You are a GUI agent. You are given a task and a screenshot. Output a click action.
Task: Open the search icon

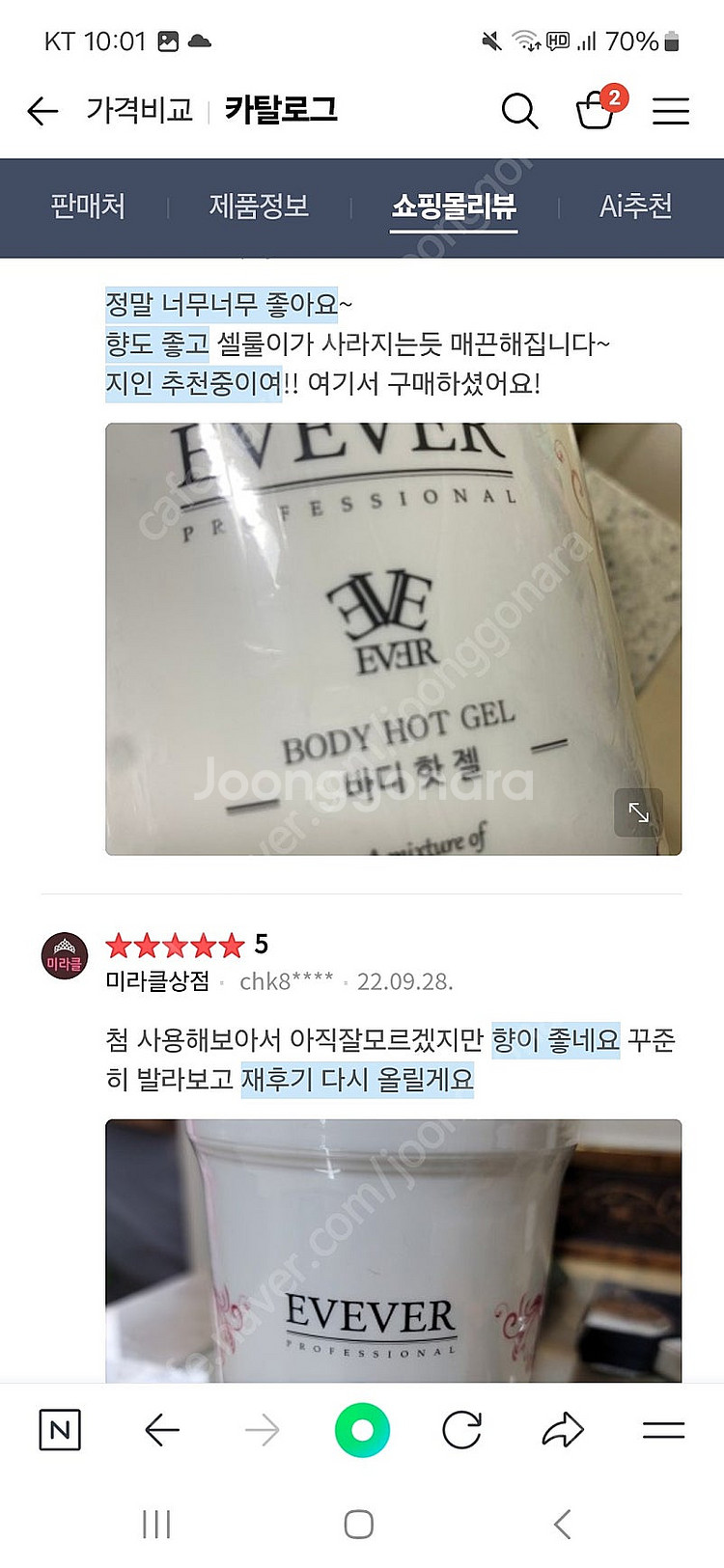click(519, 111)
